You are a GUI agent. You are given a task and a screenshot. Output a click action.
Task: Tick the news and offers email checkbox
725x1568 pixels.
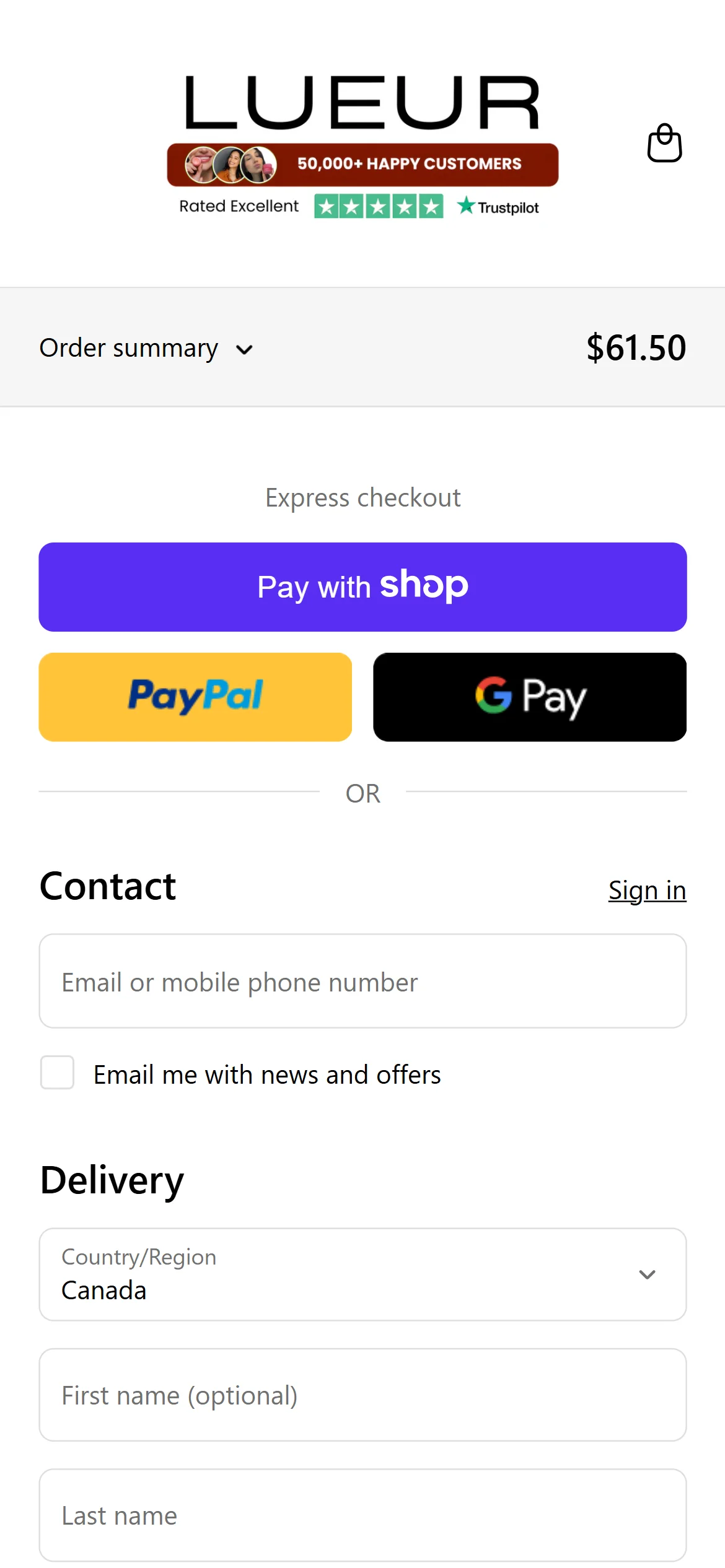point(58,1073)
